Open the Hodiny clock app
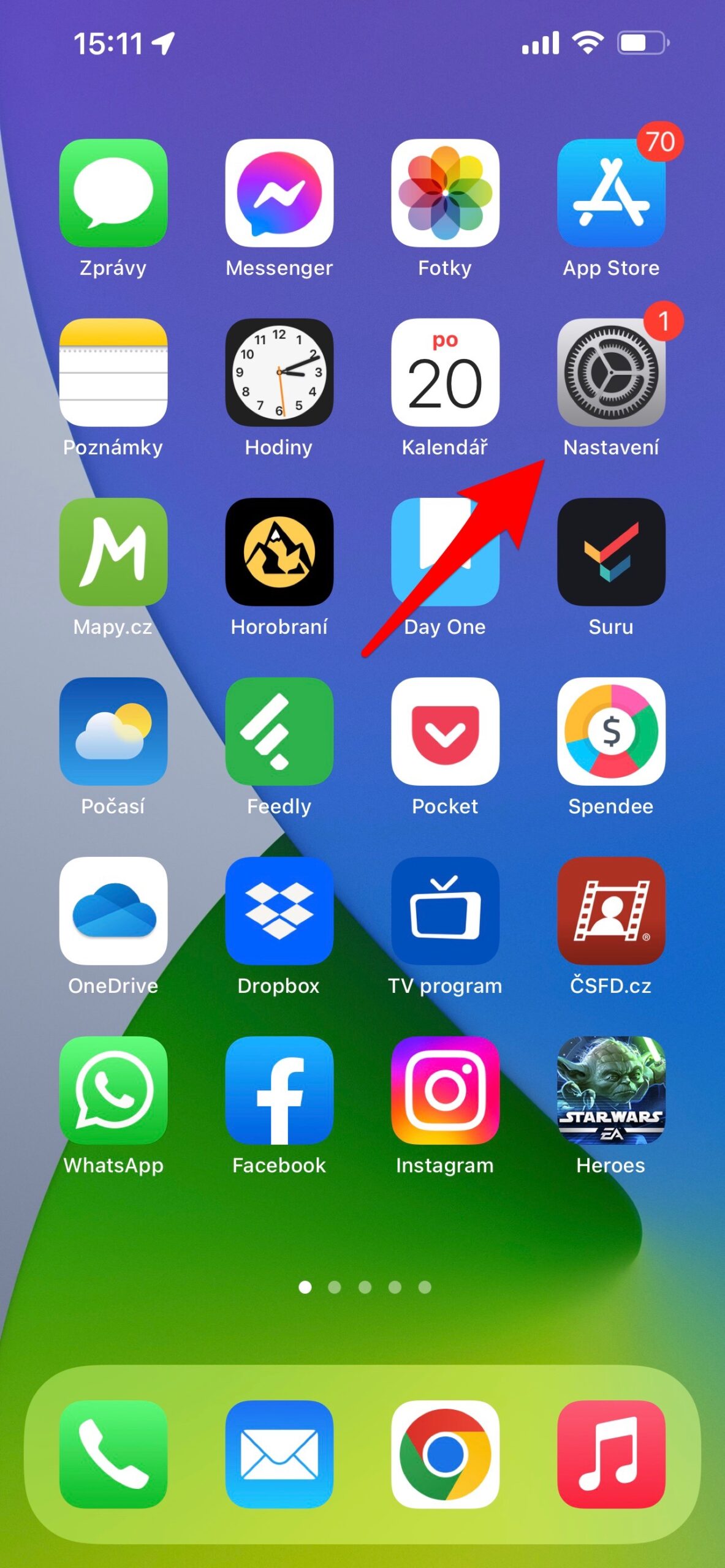The width and height of the screenshot is (725, 1568). [x=279, y=372]
